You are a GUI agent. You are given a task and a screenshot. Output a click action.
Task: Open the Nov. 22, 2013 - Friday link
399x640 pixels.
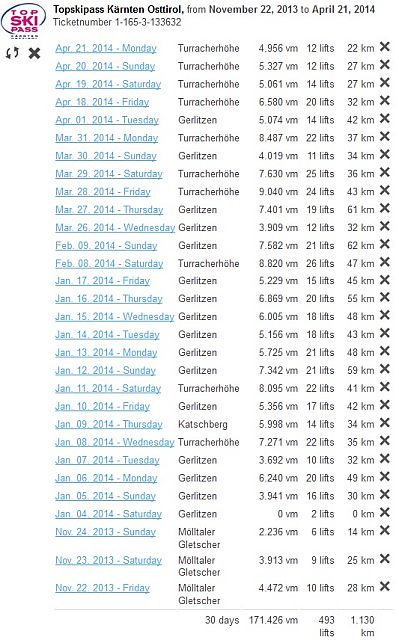[x=102, y=588]
